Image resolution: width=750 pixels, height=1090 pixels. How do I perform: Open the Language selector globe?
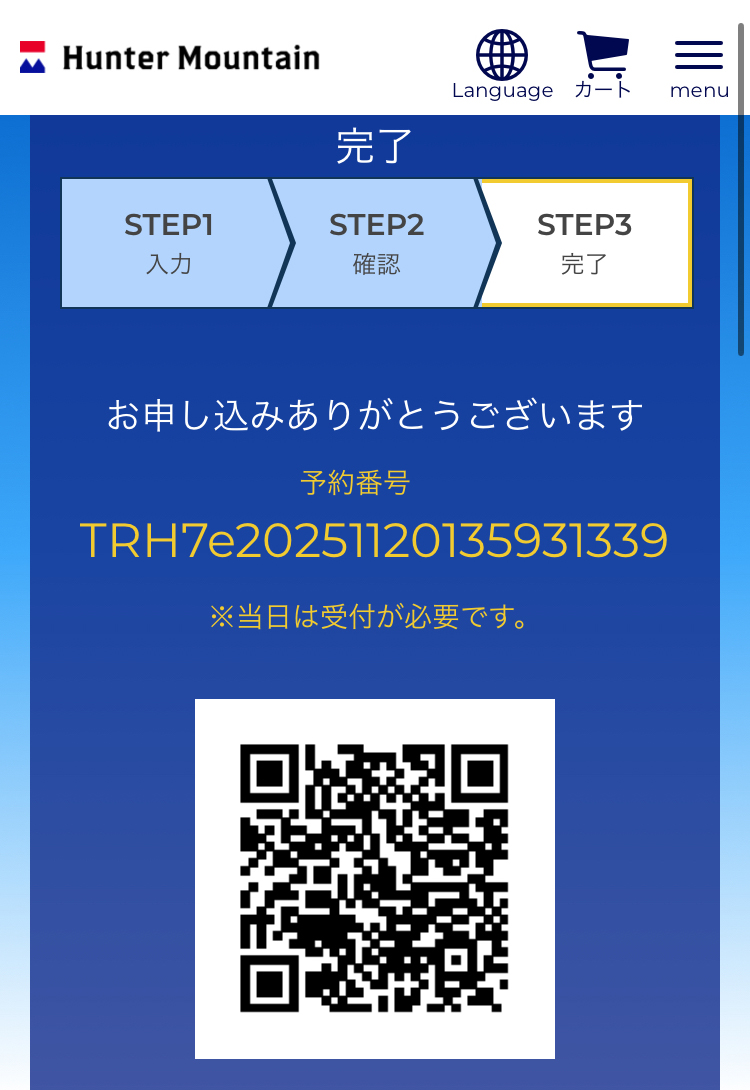[502, 63]
